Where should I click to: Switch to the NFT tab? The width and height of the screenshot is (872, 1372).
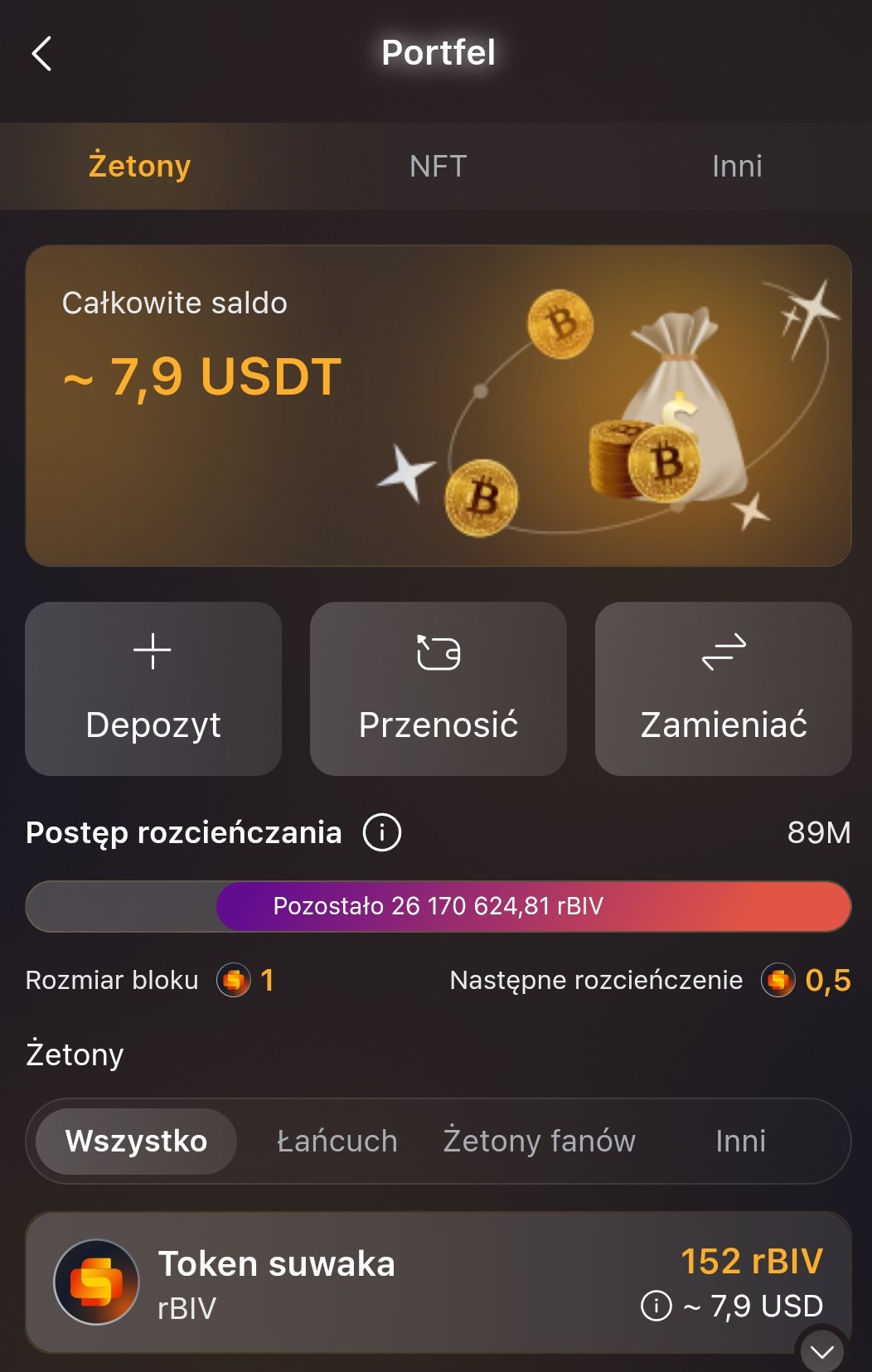pyautogui.click(x=438, y=167)
